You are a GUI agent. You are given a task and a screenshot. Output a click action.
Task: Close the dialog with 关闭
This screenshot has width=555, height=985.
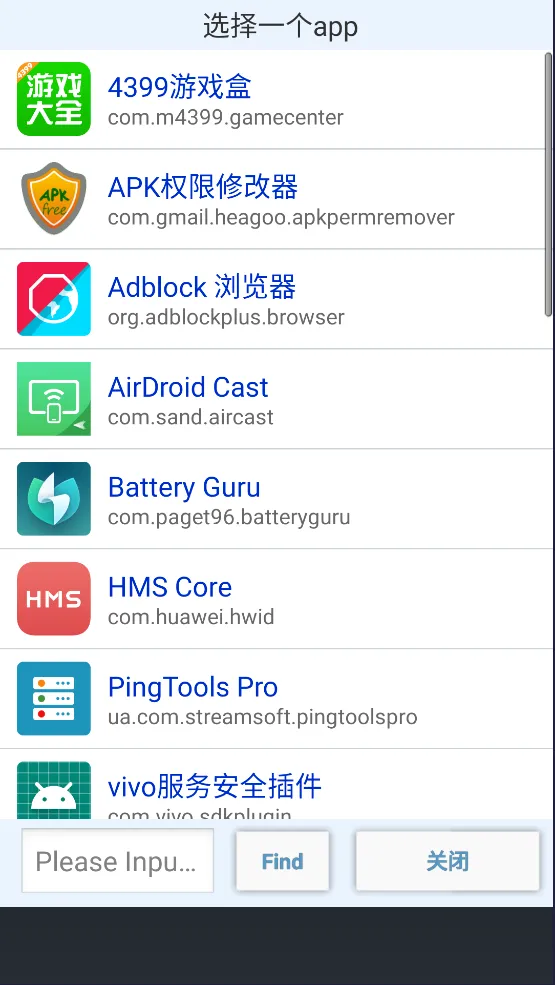click(x=448, y=861)
